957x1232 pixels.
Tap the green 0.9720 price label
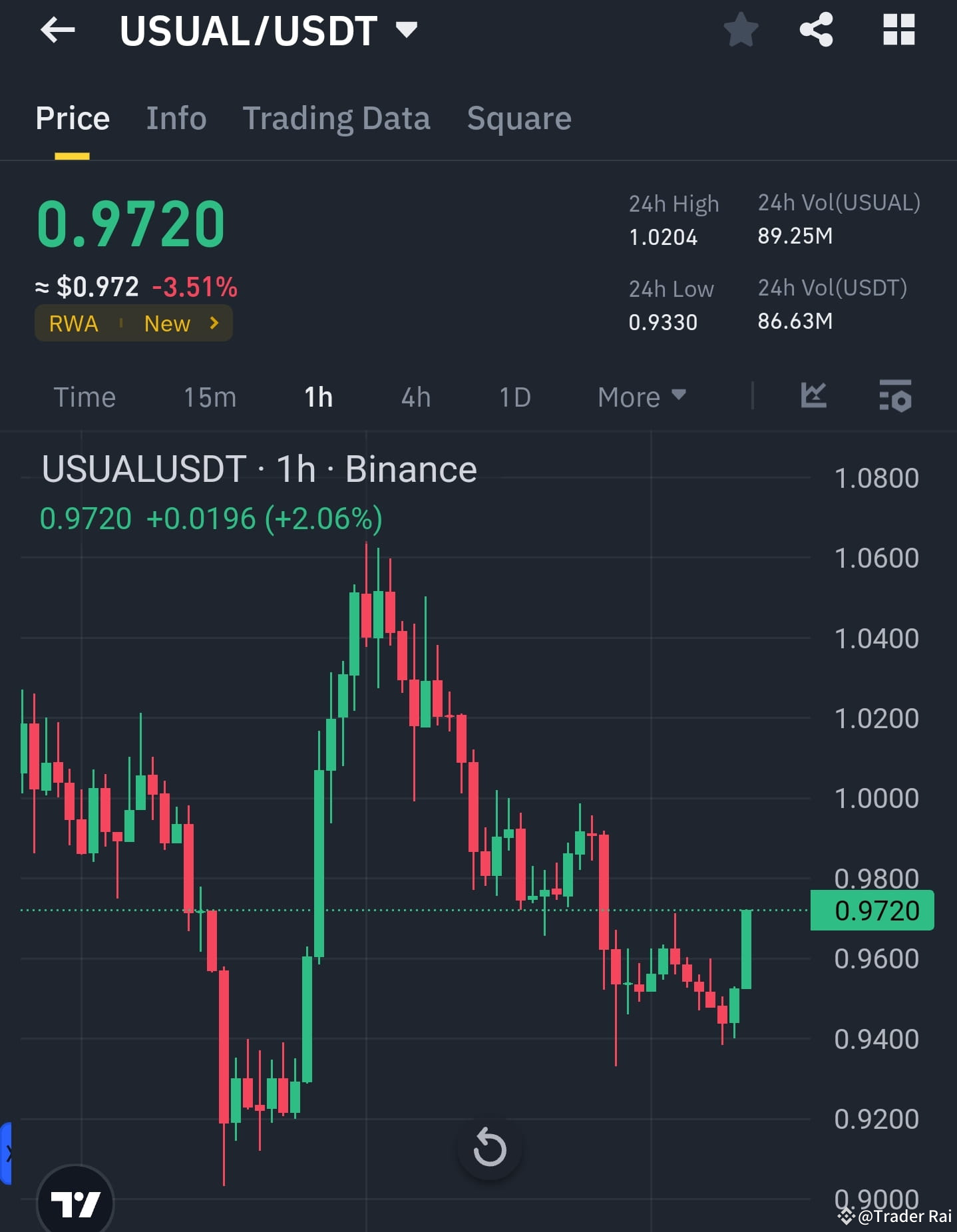point(872,910)
